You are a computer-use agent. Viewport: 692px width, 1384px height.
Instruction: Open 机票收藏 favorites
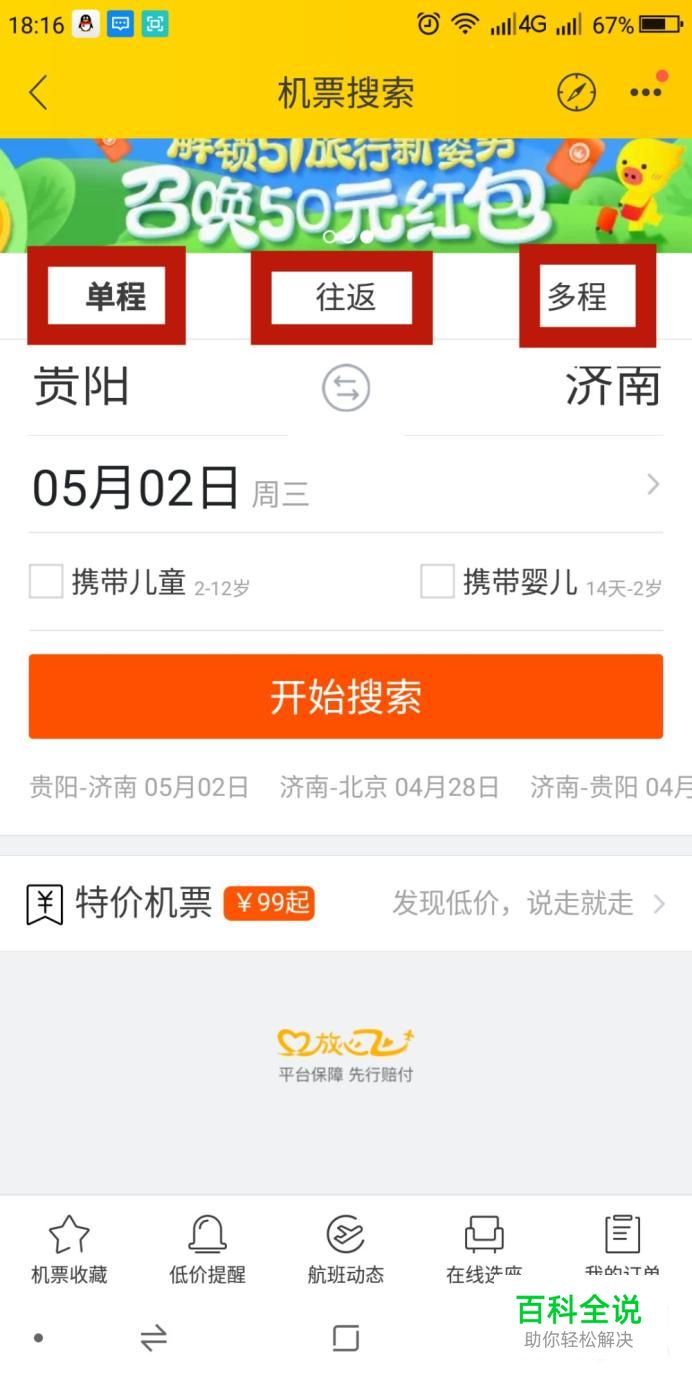(x=69, y=1250)
